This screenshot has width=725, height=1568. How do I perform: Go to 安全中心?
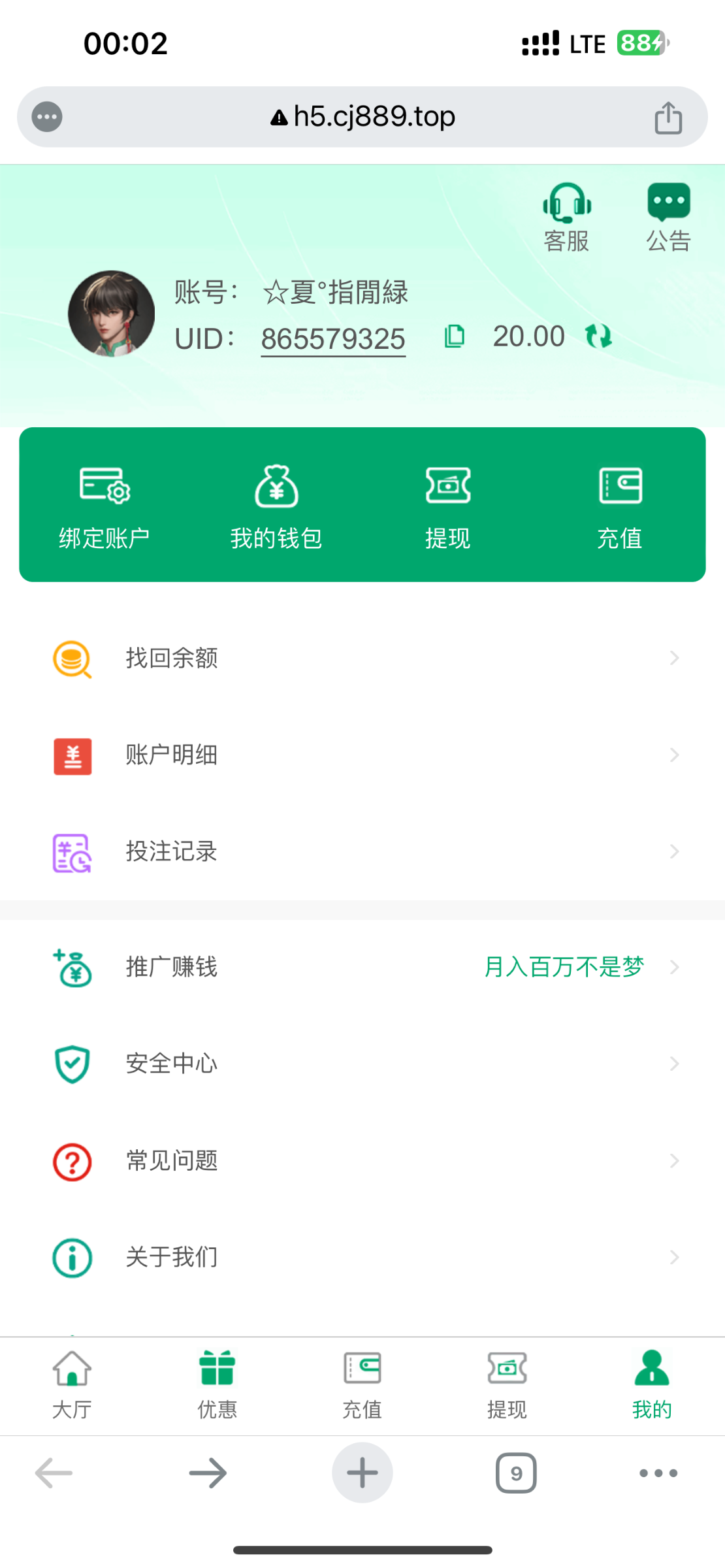point(362,1064)
